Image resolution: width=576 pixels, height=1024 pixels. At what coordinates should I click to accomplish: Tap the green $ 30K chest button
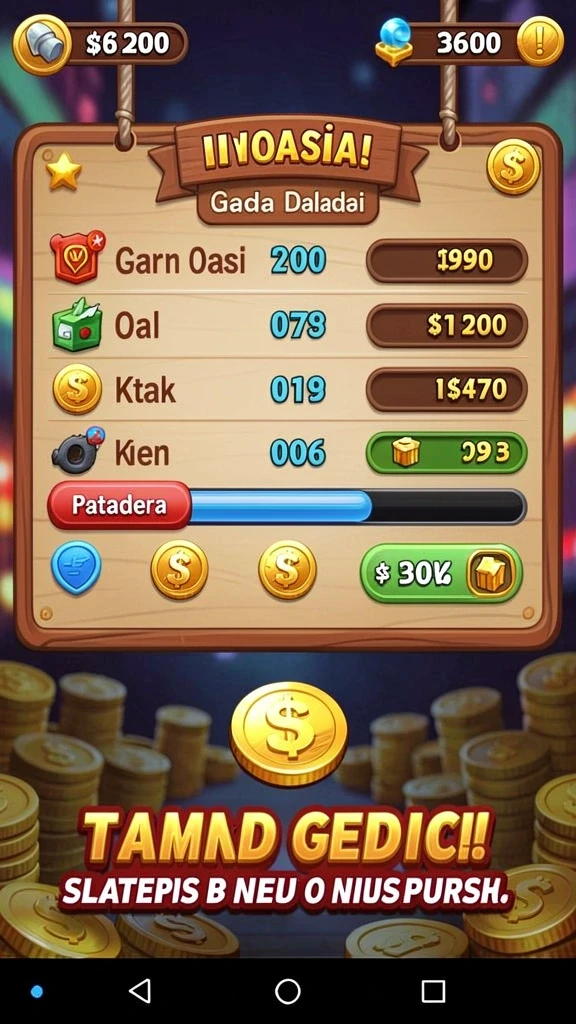pyautogui.click(x=441, y=573)
